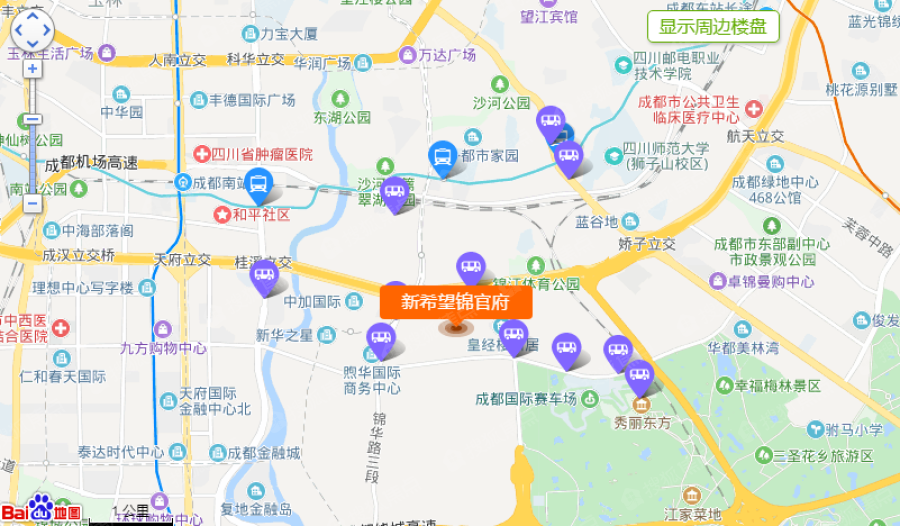Select blue transit marker at 都市家园
900x526 pixels.
click(x=443, y=156)
